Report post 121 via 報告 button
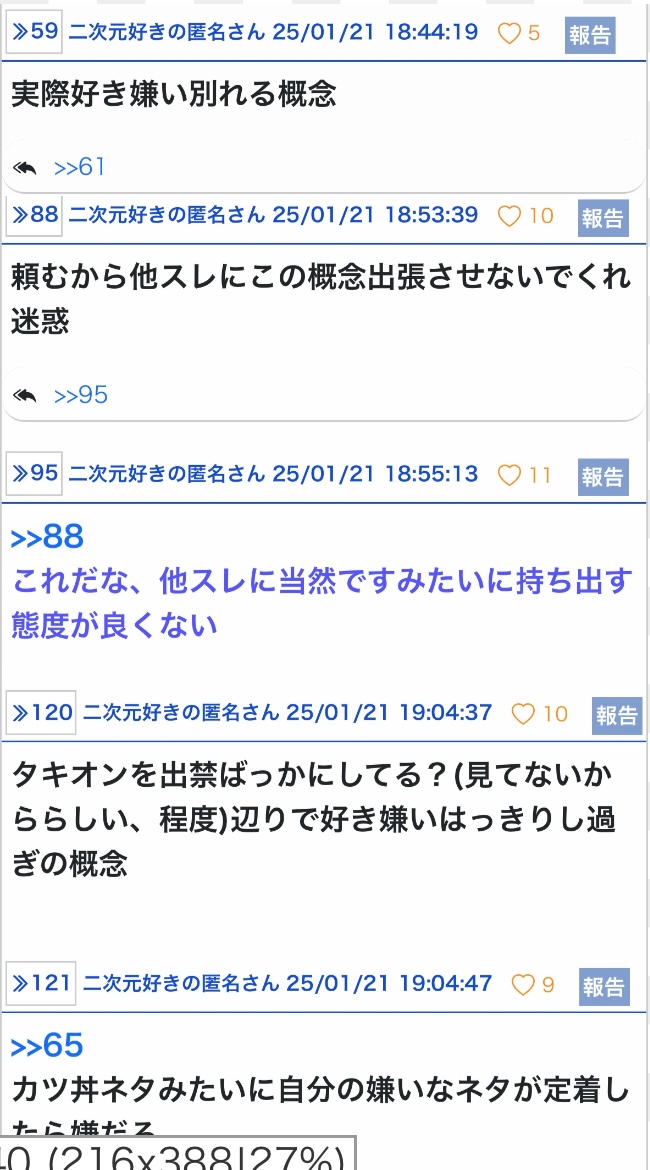Screen dimensions: 650x1170 pyautogui.click(x=604, y=986)
